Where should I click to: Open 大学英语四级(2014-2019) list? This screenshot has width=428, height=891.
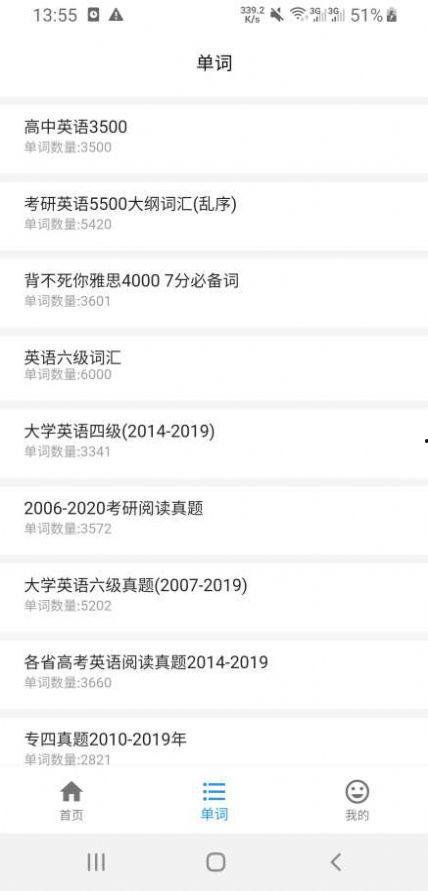pyautogui.click(x=214, y=443)
